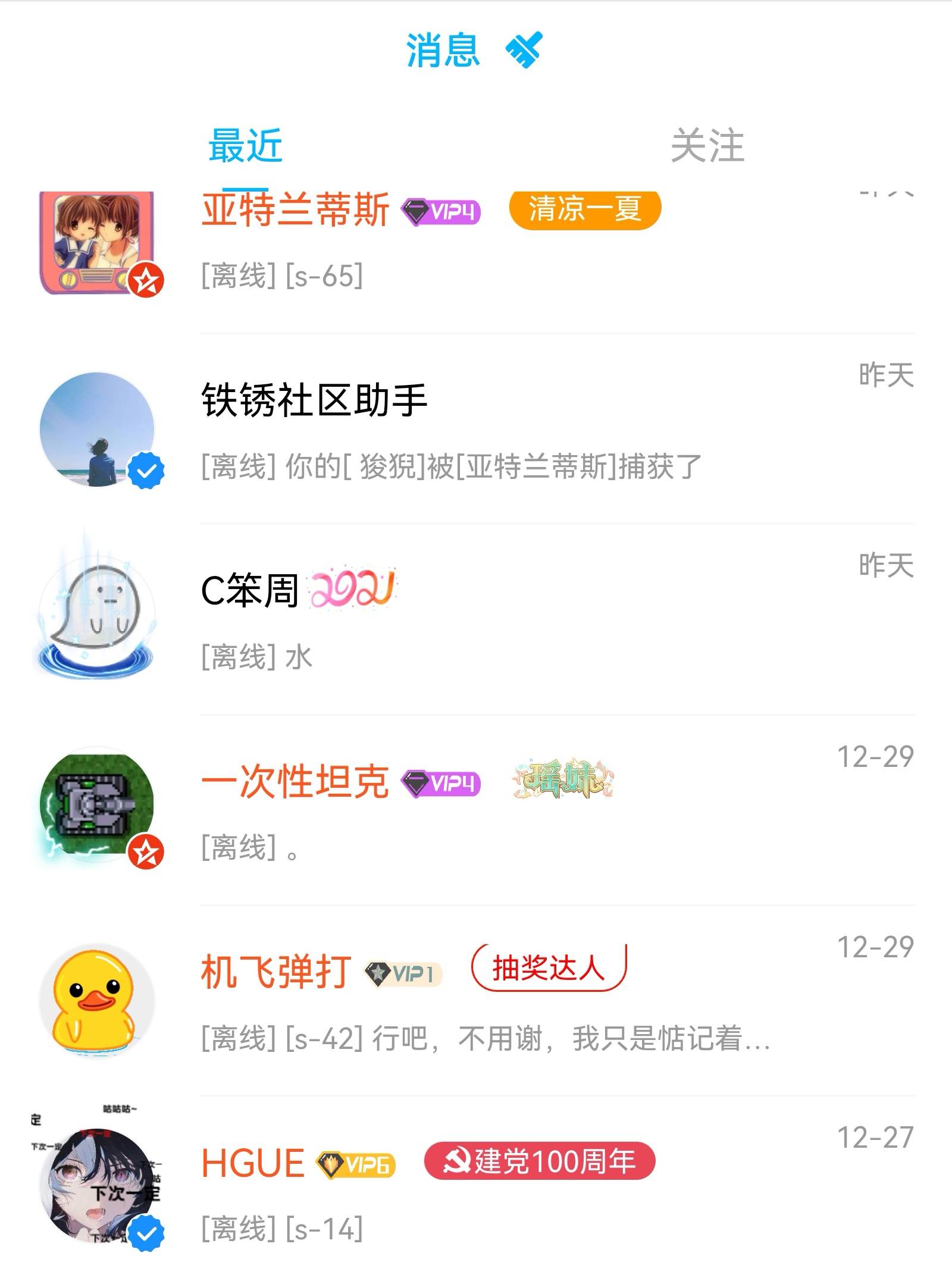View the conversation with 机飞弹打
This screenshot has width=952, height=1278.
(476, 1001)
